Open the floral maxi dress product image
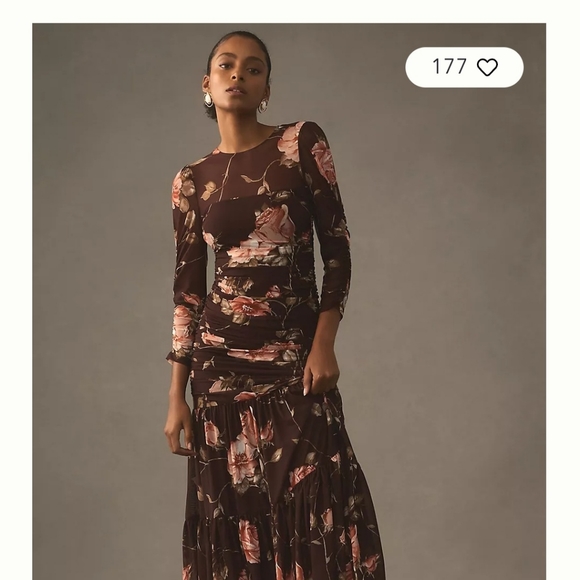Screen dimensions: 580x580 pyautogui.click(x=289, y=301)
